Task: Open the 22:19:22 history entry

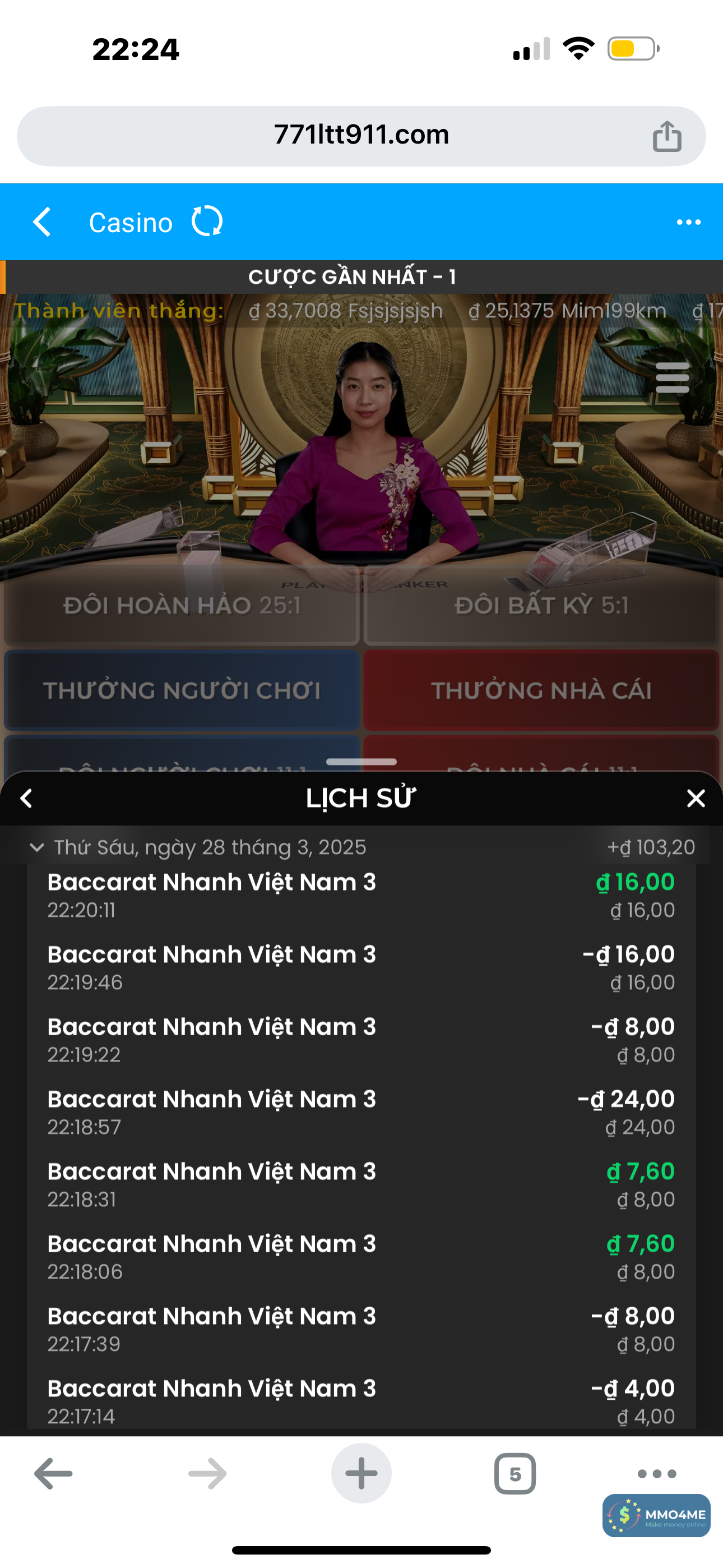Action: pos(360,1040)
